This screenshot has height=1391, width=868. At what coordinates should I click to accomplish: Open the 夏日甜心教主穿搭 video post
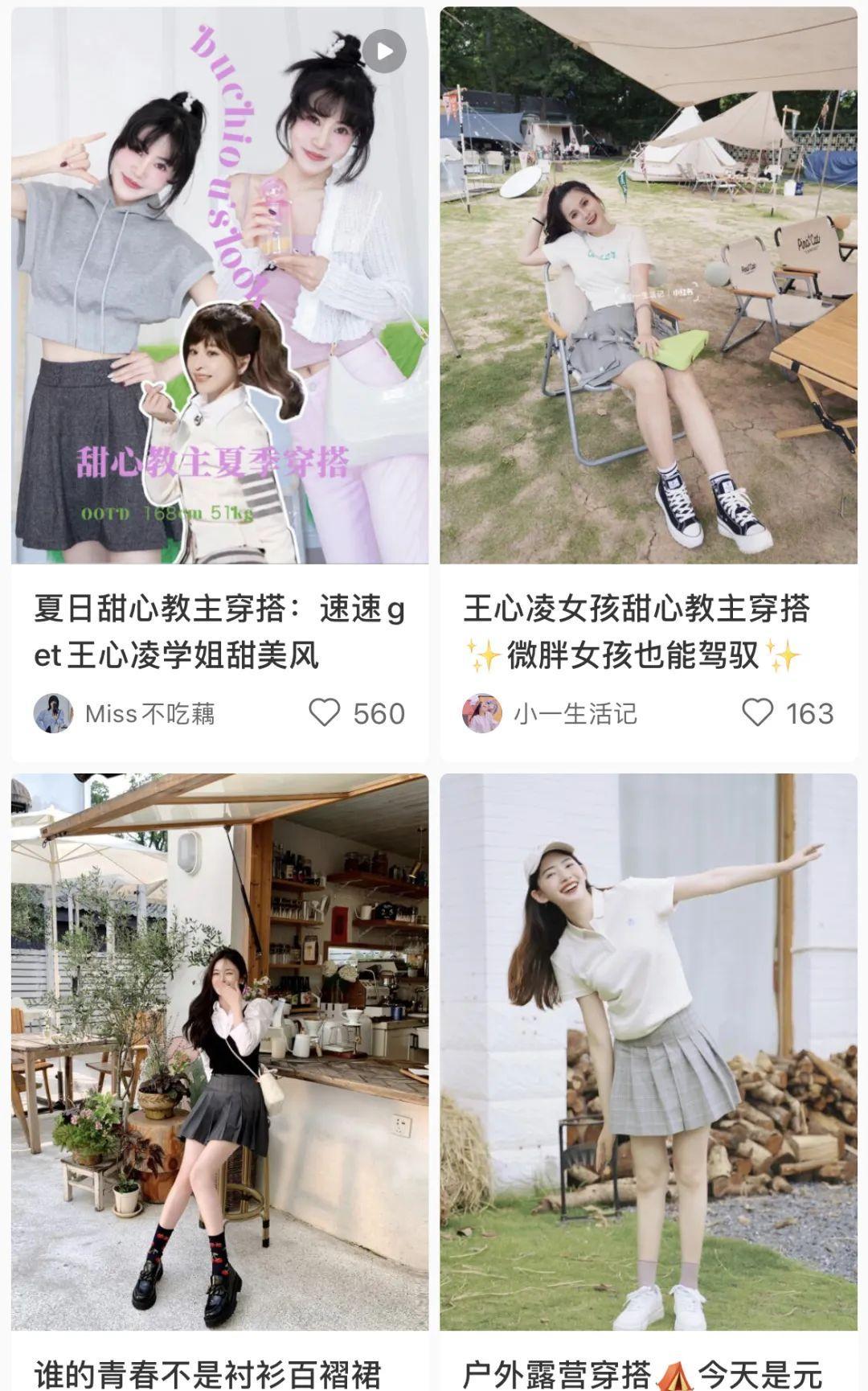coord(219,285)
